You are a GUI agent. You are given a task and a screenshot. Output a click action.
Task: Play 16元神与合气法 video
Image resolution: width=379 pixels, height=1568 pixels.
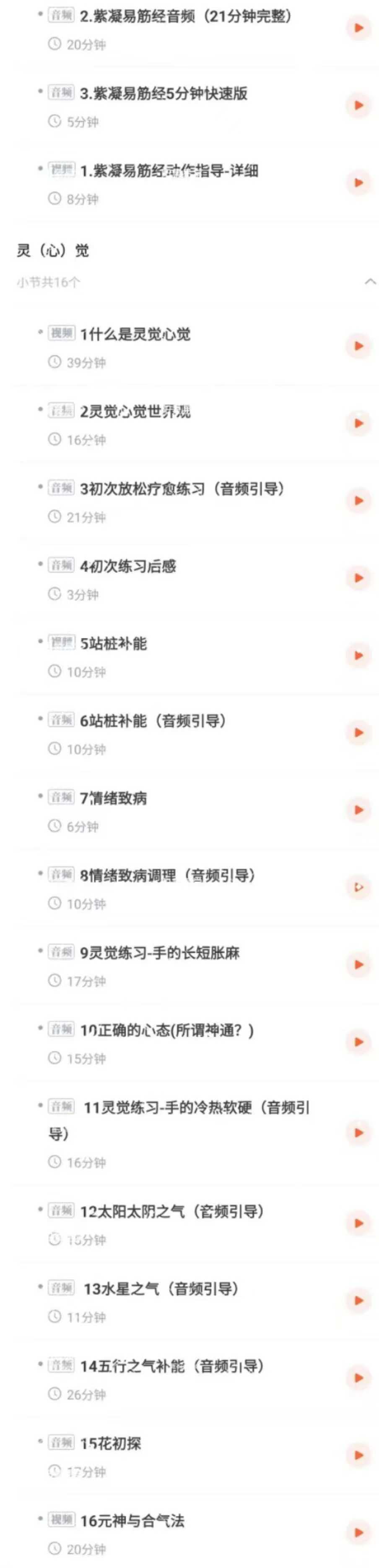point(358,1532)
